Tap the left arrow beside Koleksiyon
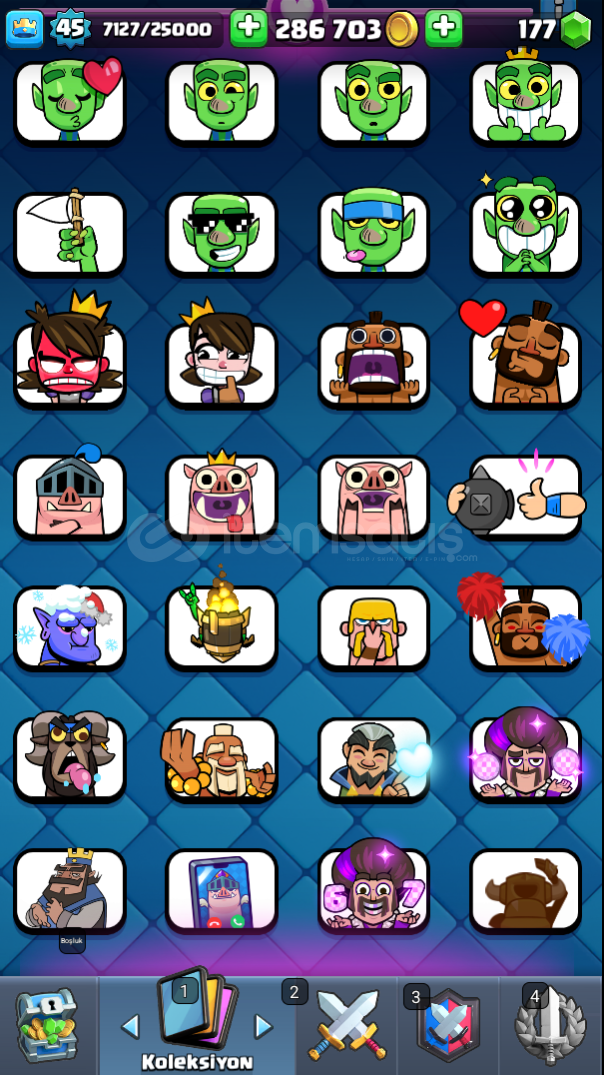604x1075 pixels. coord(130,1026)
